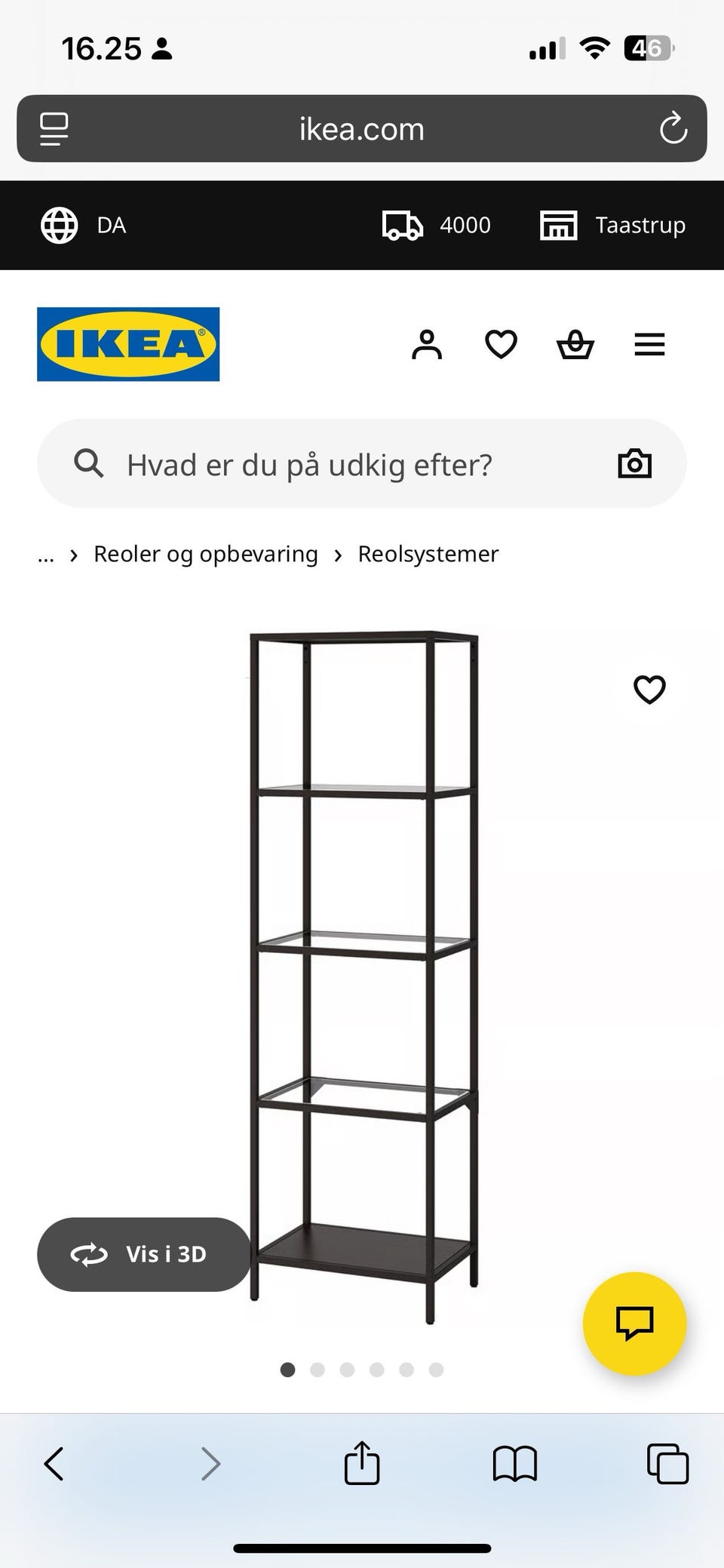Open the account profile icon
Image resolution: width=724 pixels, height=1568 pixels.
point(427,345)
